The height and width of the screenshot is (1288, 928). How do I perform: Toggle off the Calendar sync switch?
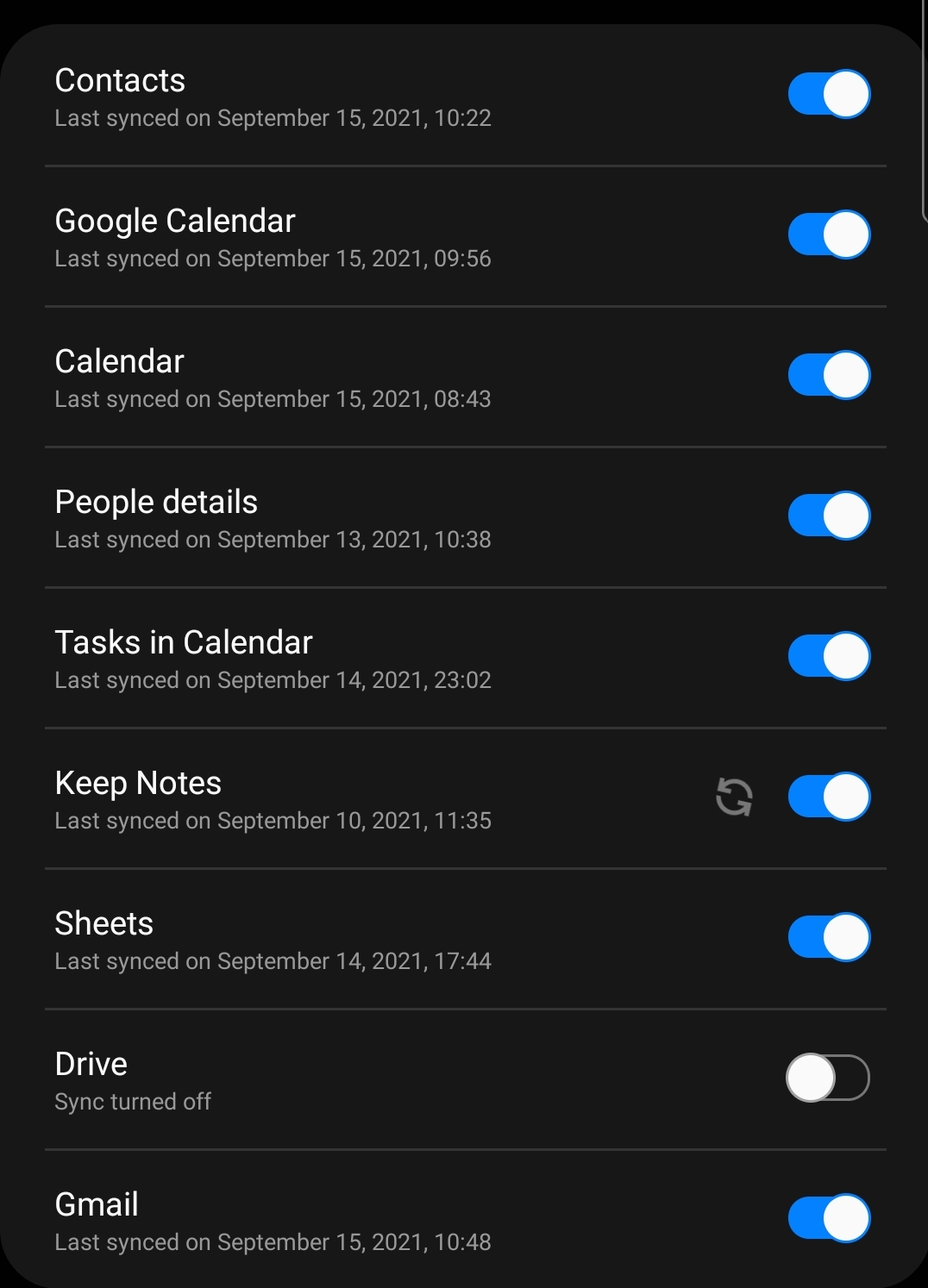(x=829, y=375)
